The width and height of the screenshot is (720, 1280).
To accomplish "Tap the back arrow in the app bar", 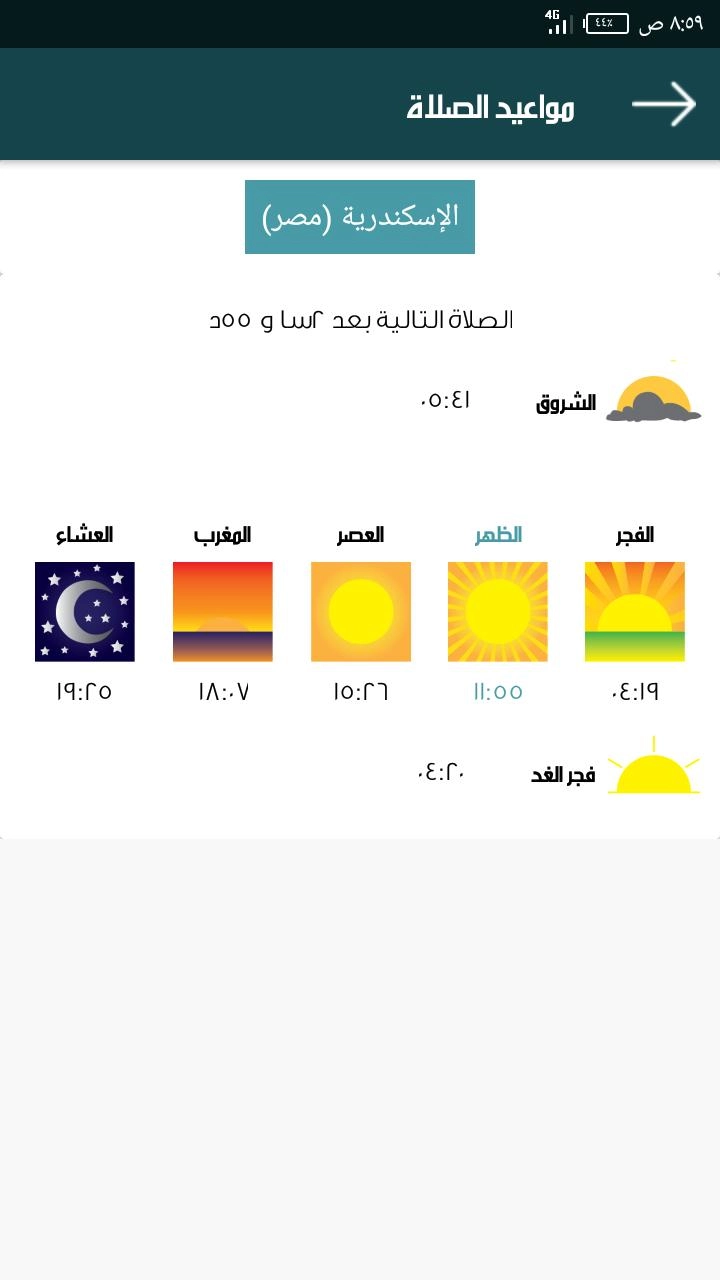I will point(664,104).
